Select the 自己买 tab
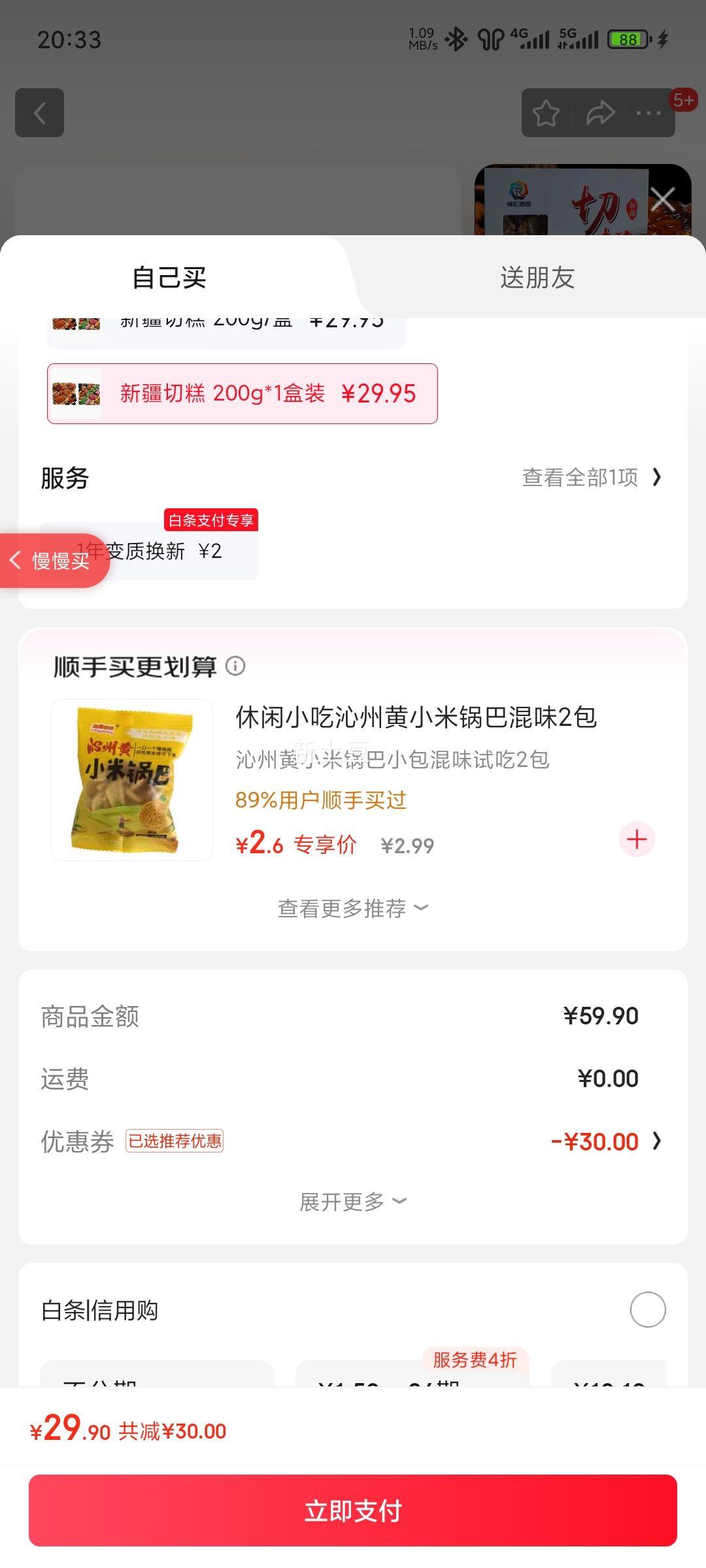Screen dimensions: 706x1568 point(169,278)
